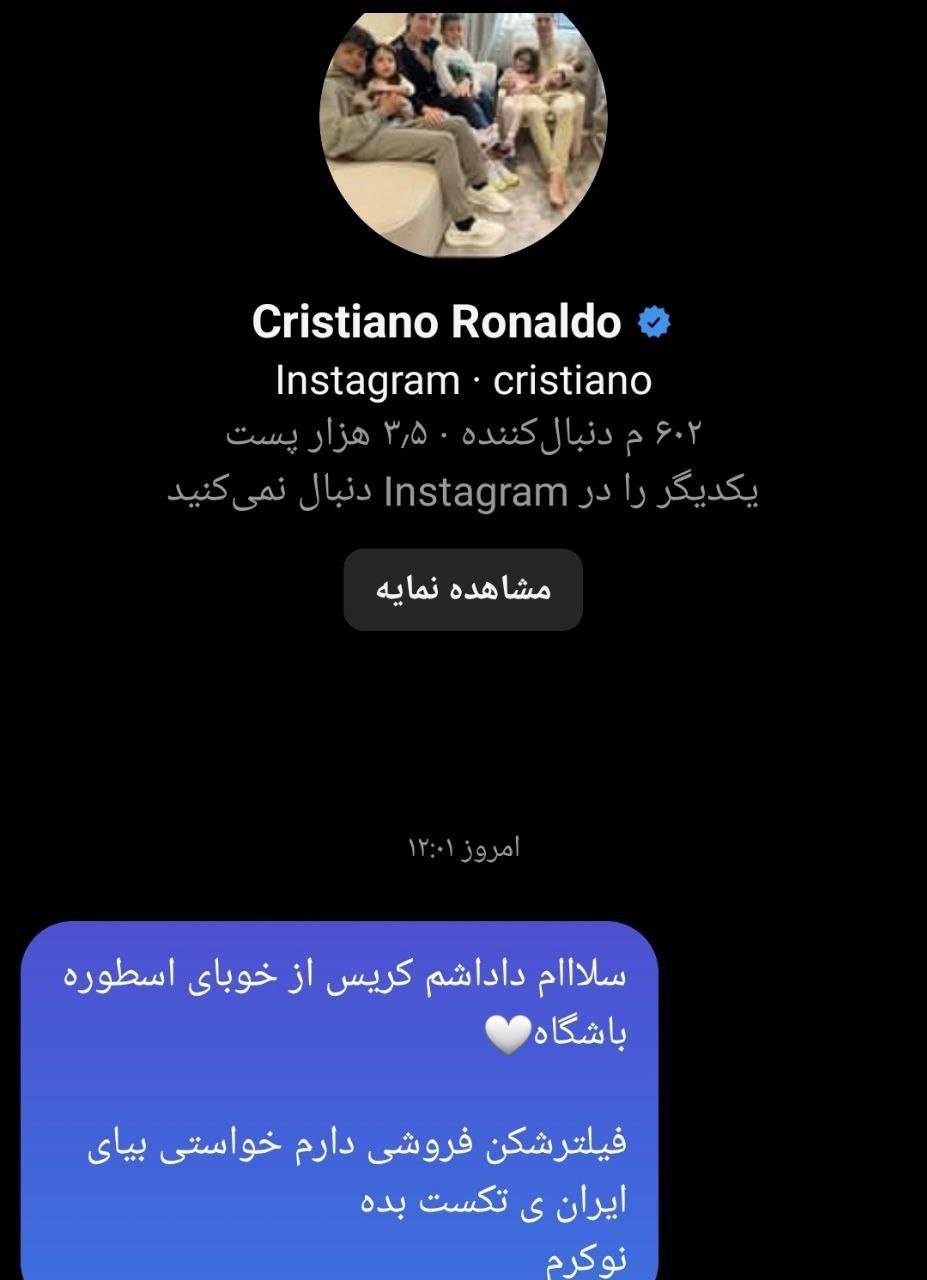Open Cristiano Ronaldo's profile picture

[463, 130]
